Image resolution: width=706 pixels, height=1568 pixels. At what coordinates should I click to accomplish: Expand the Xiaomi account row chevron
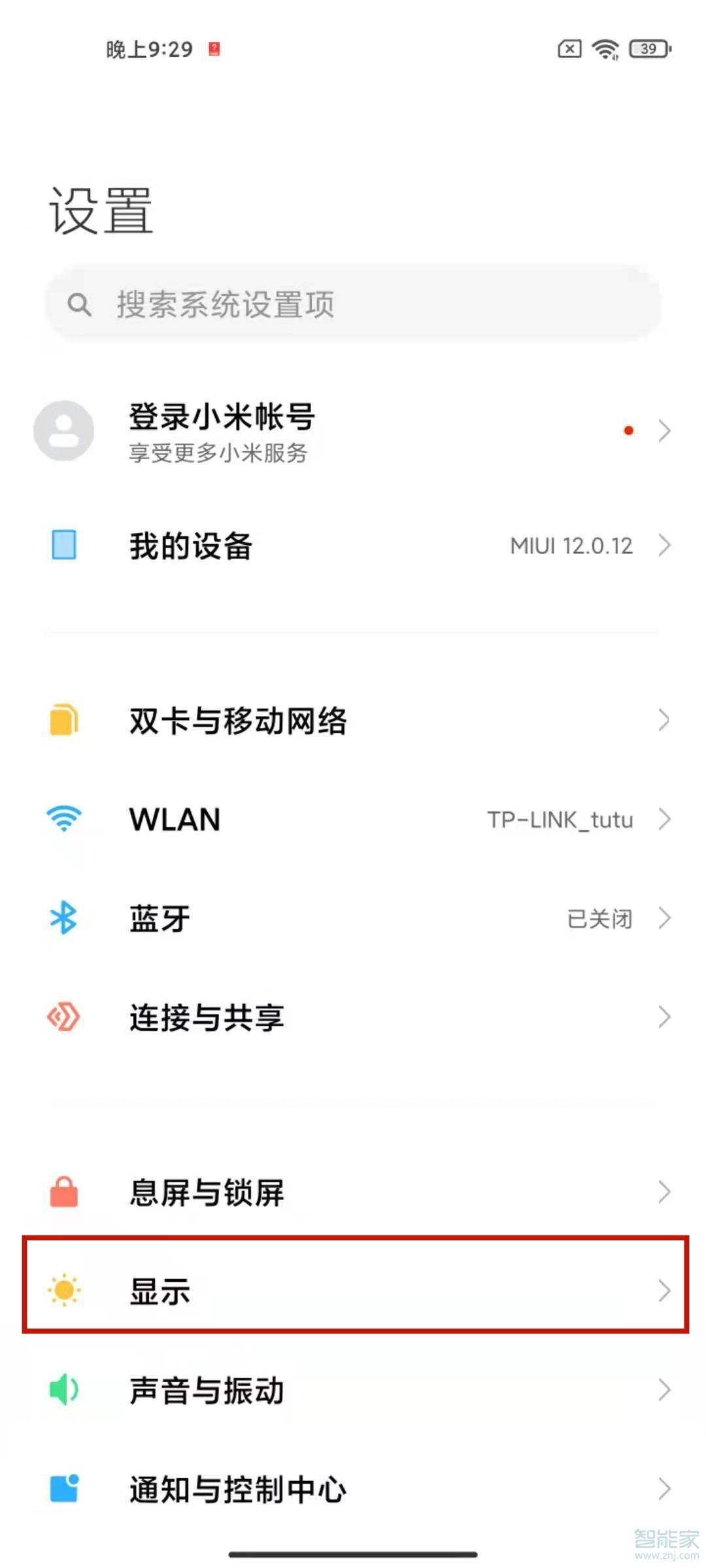click(x=665, y=431)
